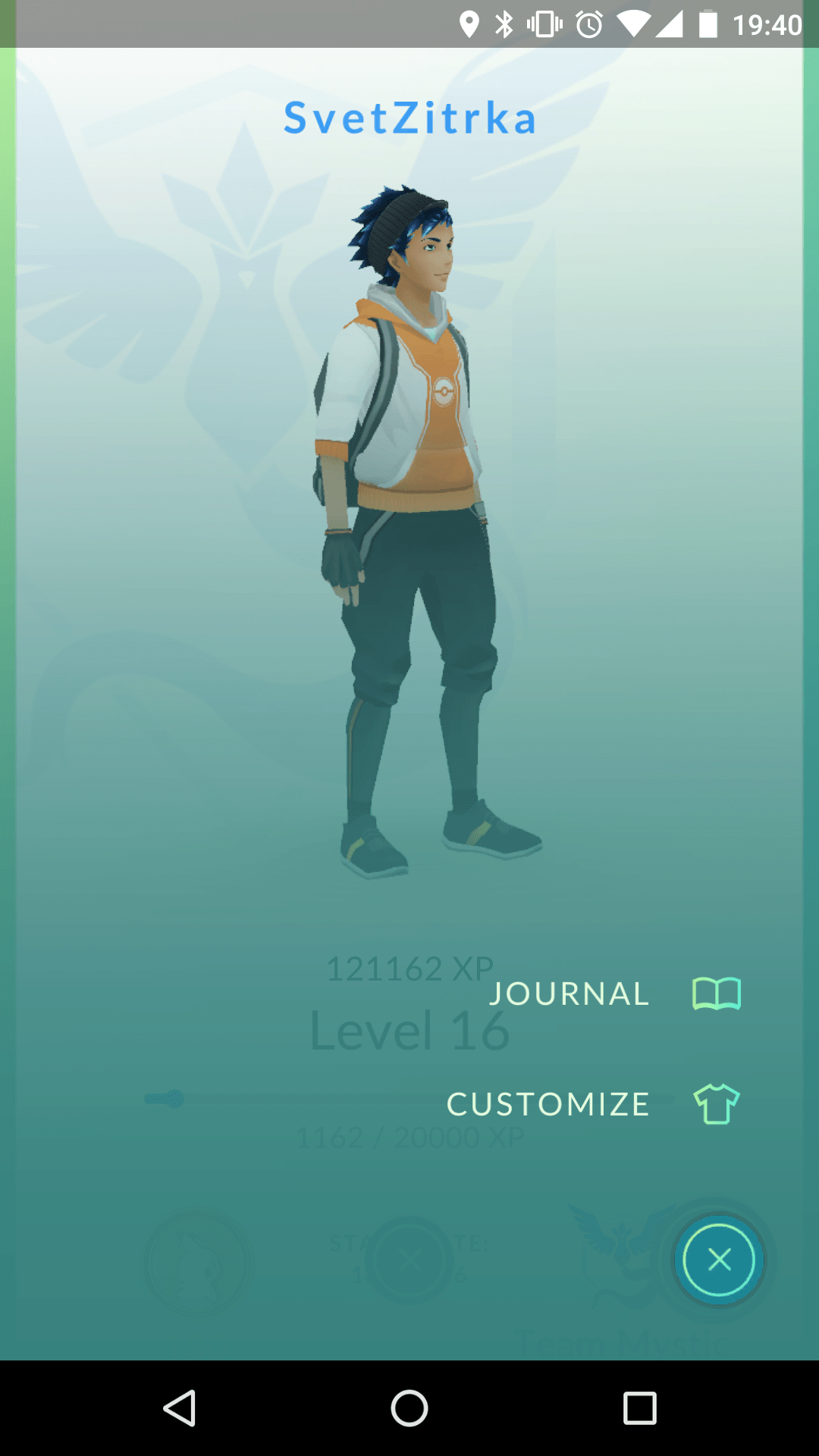Viewport: 819px width, 1456px height.
Task: Open the Journal
Action: pyautogui.click(x=615, y=993)
